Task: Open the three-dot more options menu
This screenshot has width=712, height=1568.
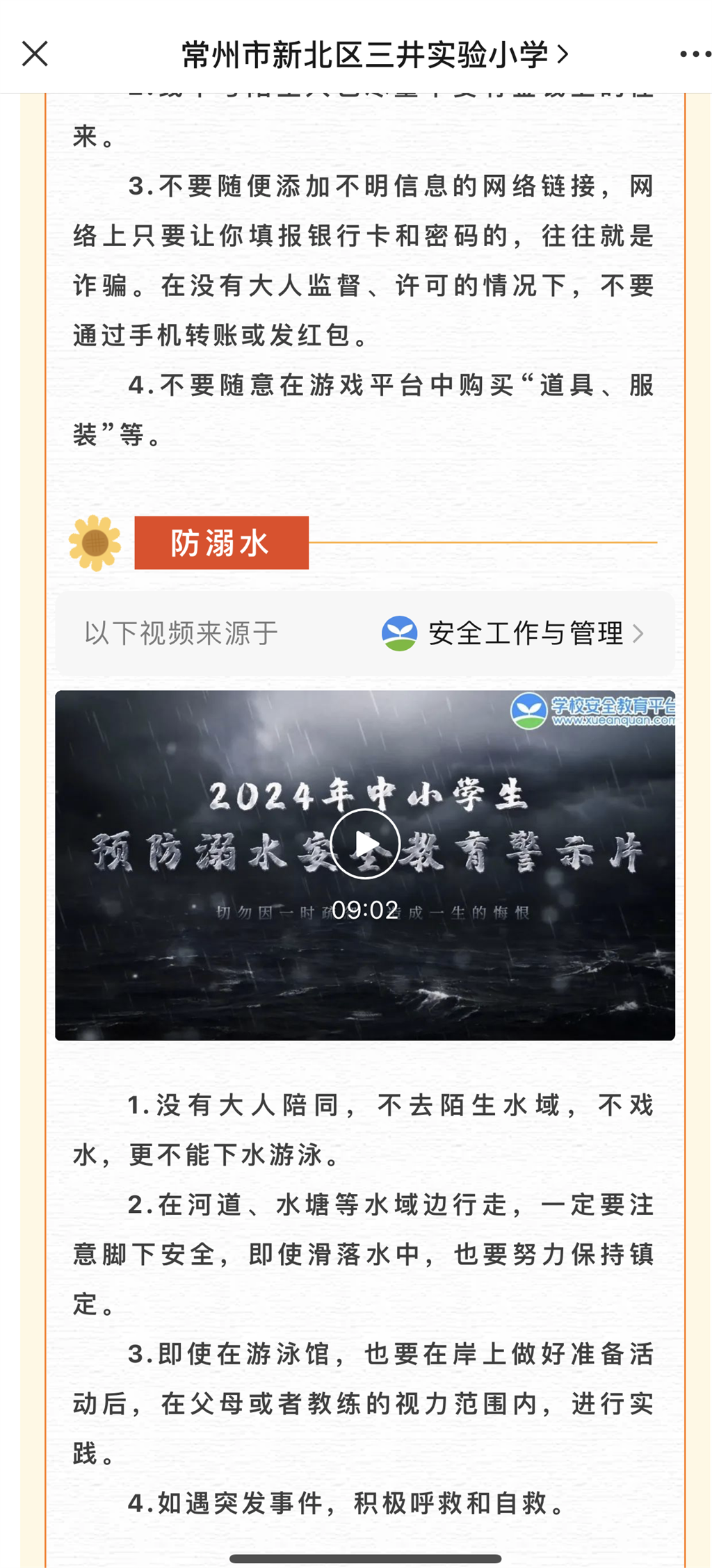Action: tap(695, 54)
